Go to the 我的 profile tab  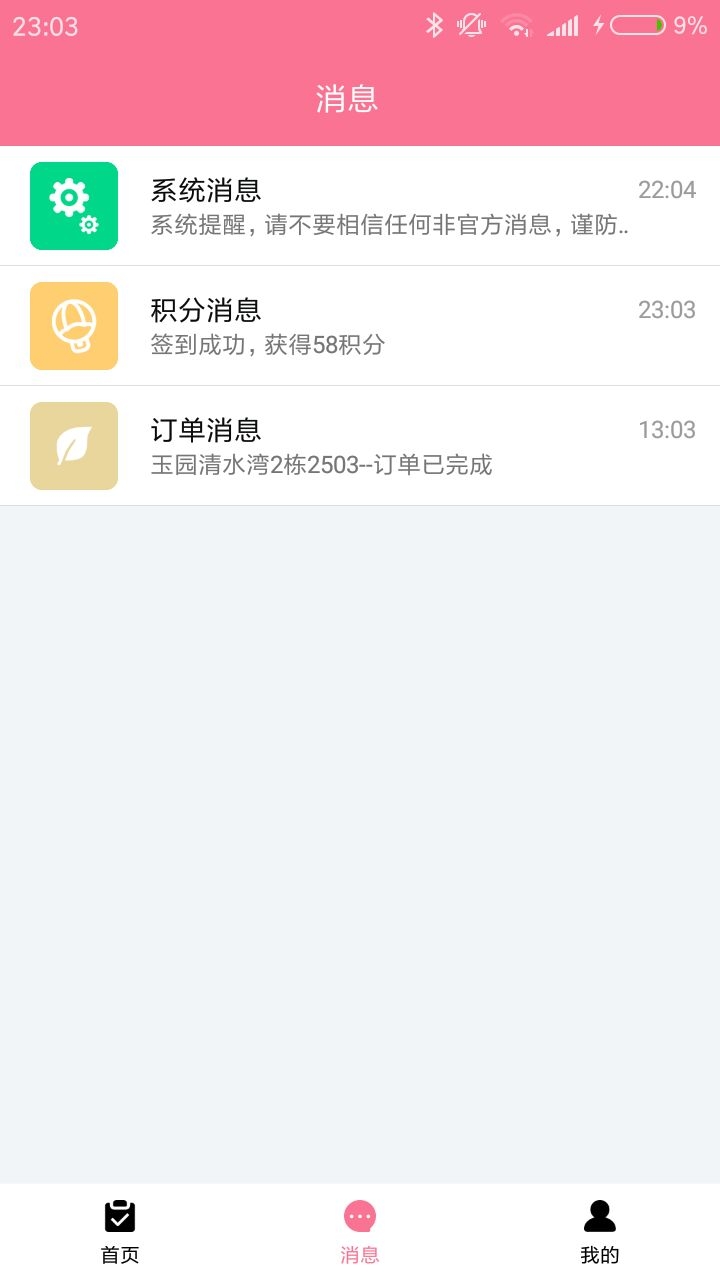coord(600,1232)
